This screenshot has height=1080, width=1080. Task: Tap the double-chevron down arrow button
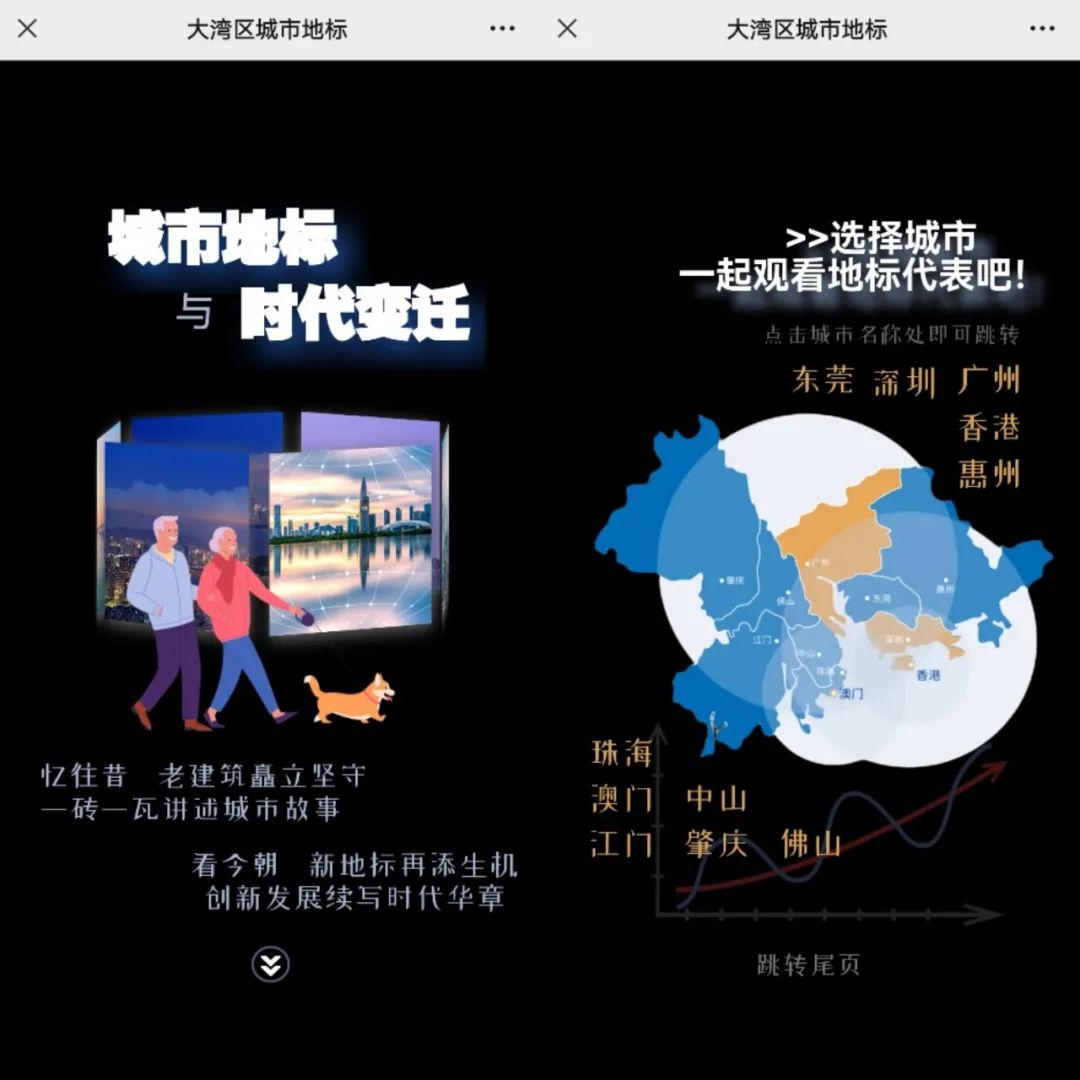click(x=270, y=964)
